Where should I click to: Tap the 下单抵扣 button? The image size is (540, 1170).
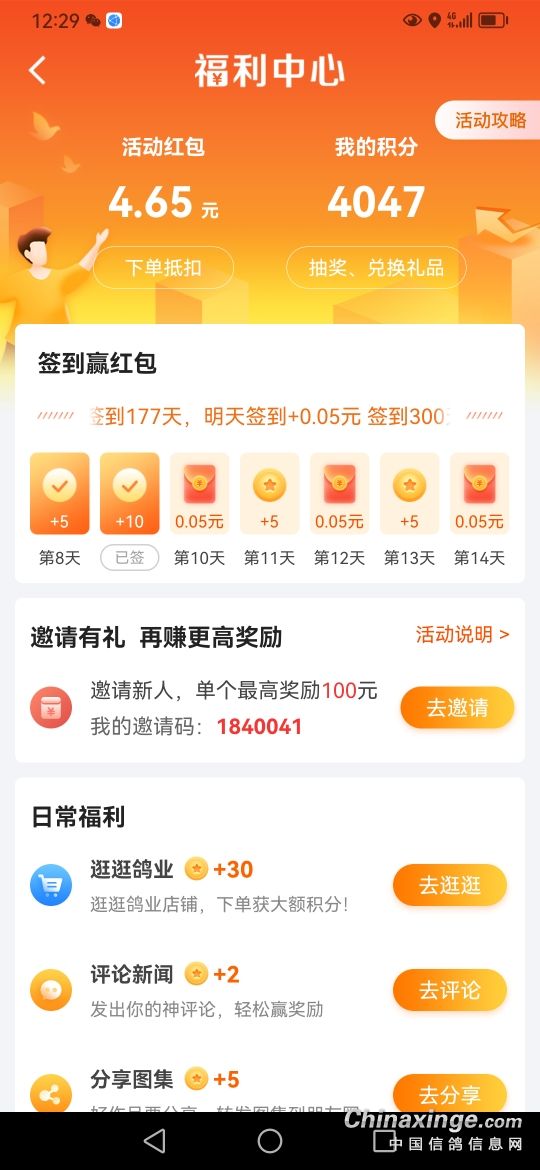tap(163, 267)
